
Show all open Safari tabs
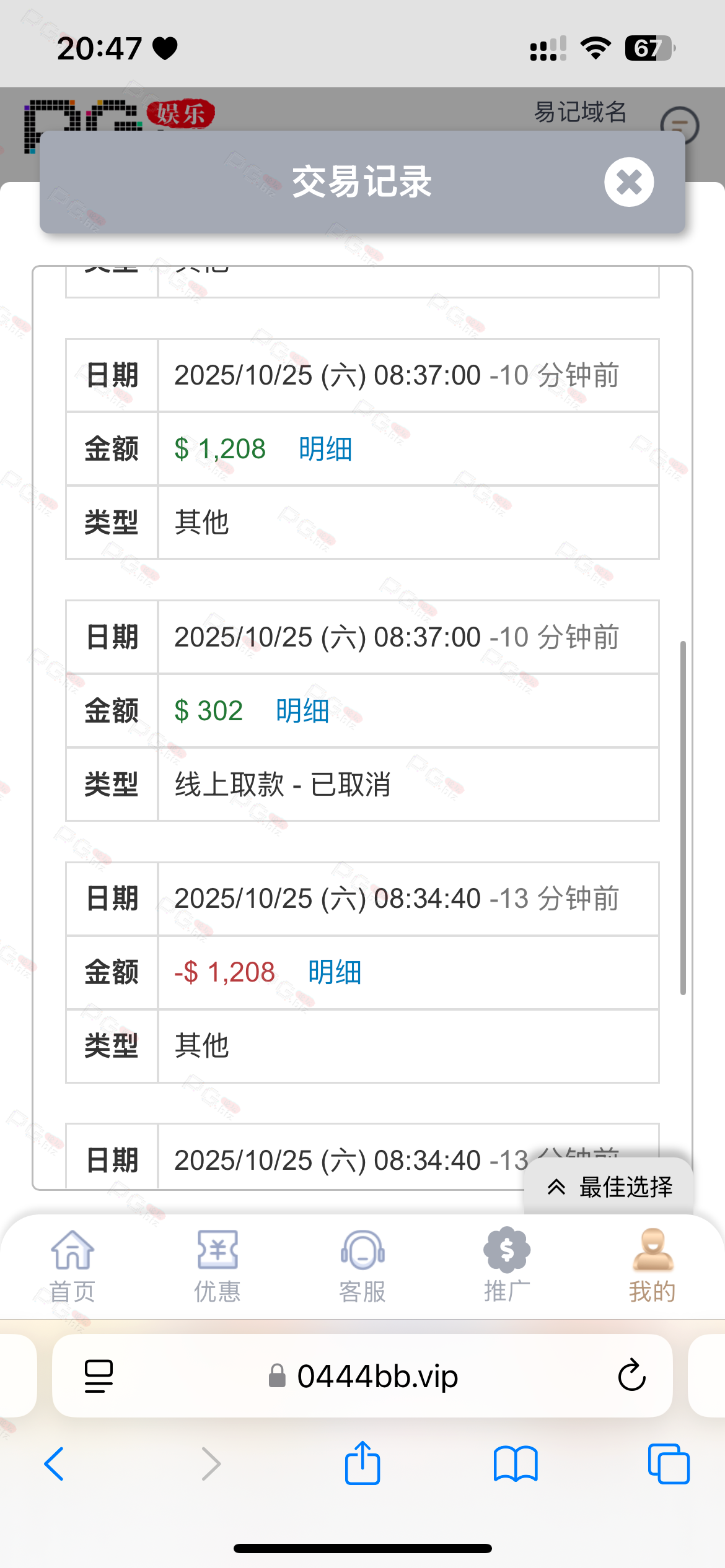[x=668, y=1464]
